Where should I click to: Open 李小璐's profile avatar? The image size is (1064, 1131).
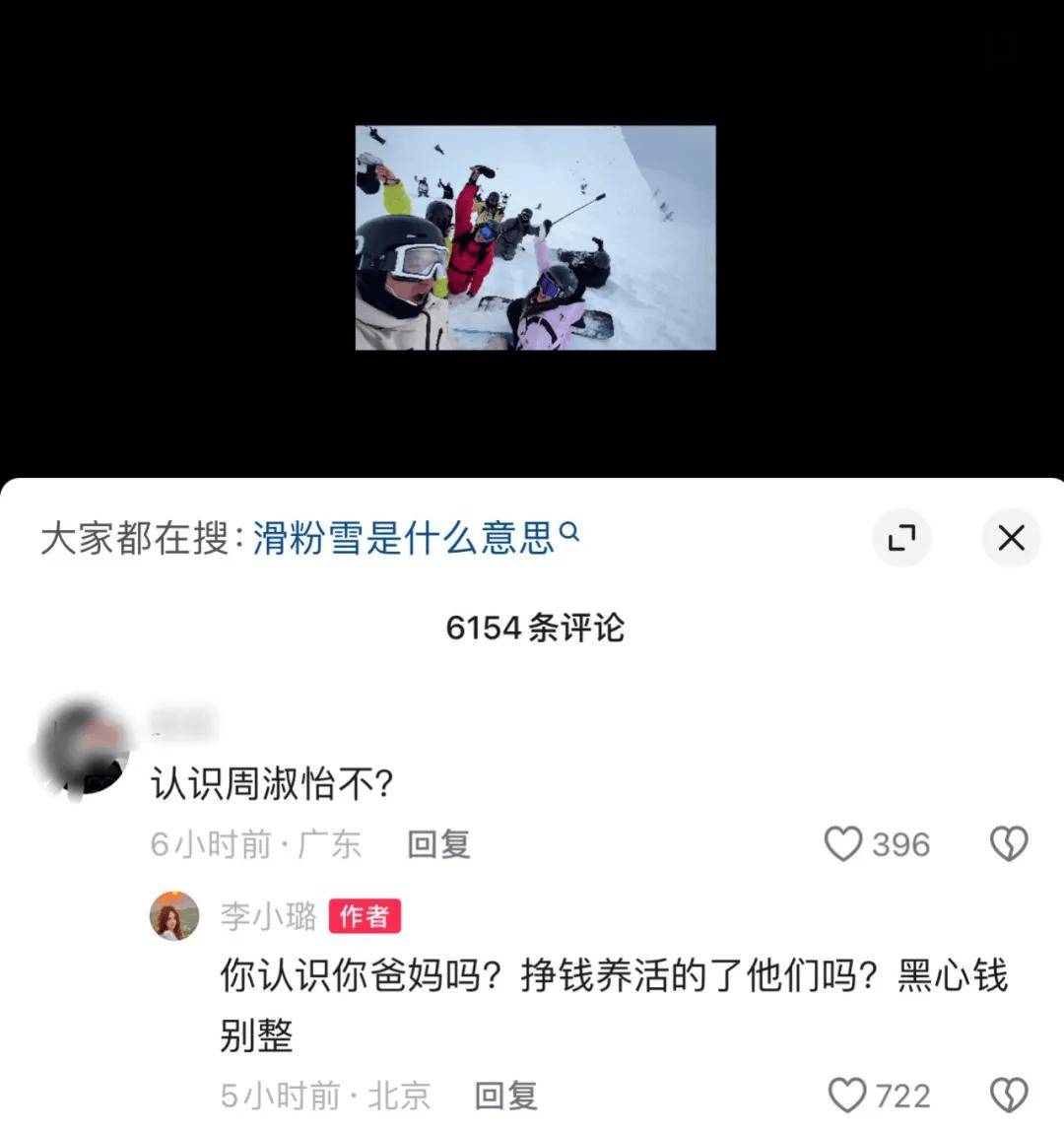point(174,916)
